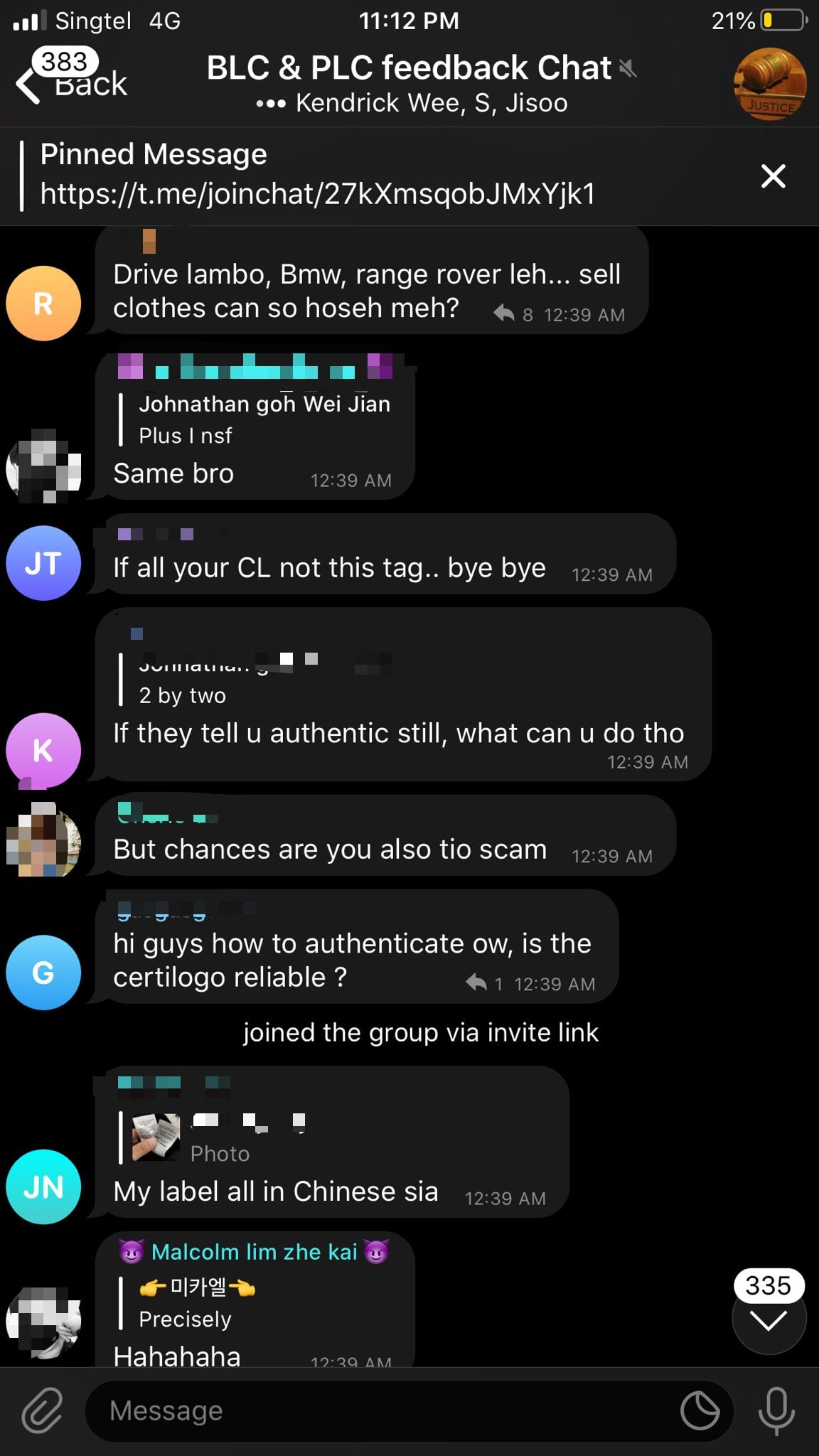Open the sticker panel icon
The image size is (819, 1456).
700,1410
